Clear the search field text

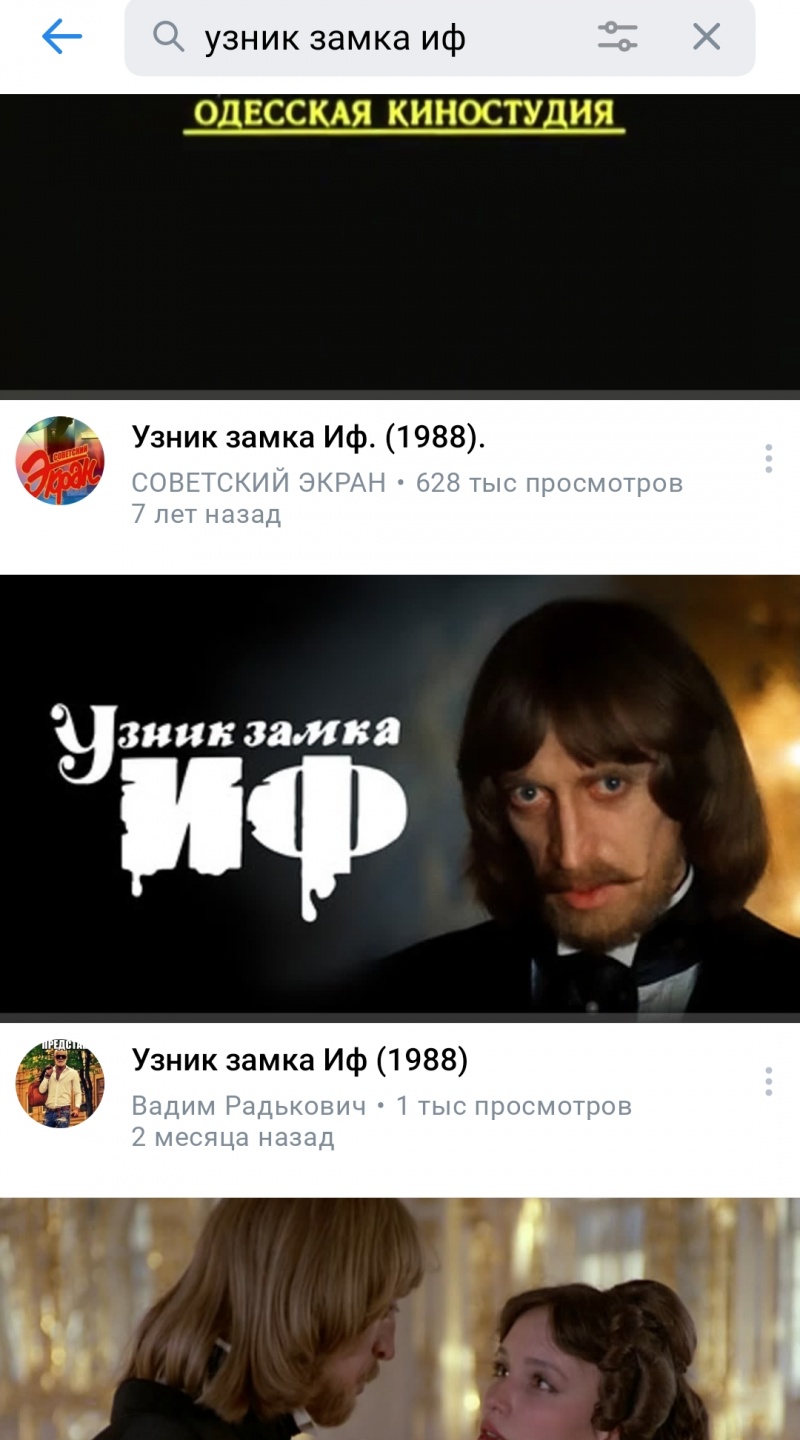706,38
